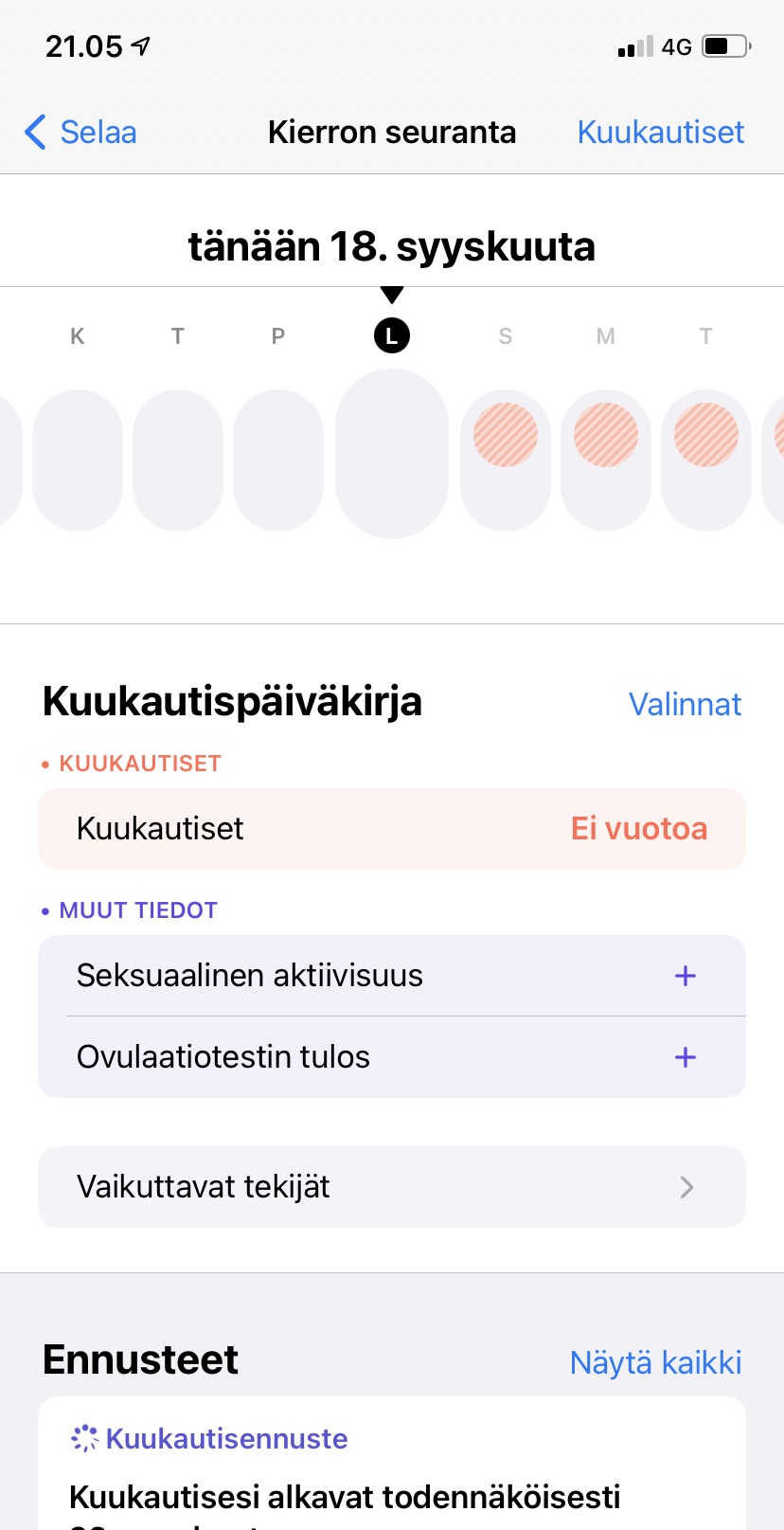The height and width of the screenshot is (1530, 784).
Task: Open Kuukautiset in the top bar
Action: click(x=660, y=133)
